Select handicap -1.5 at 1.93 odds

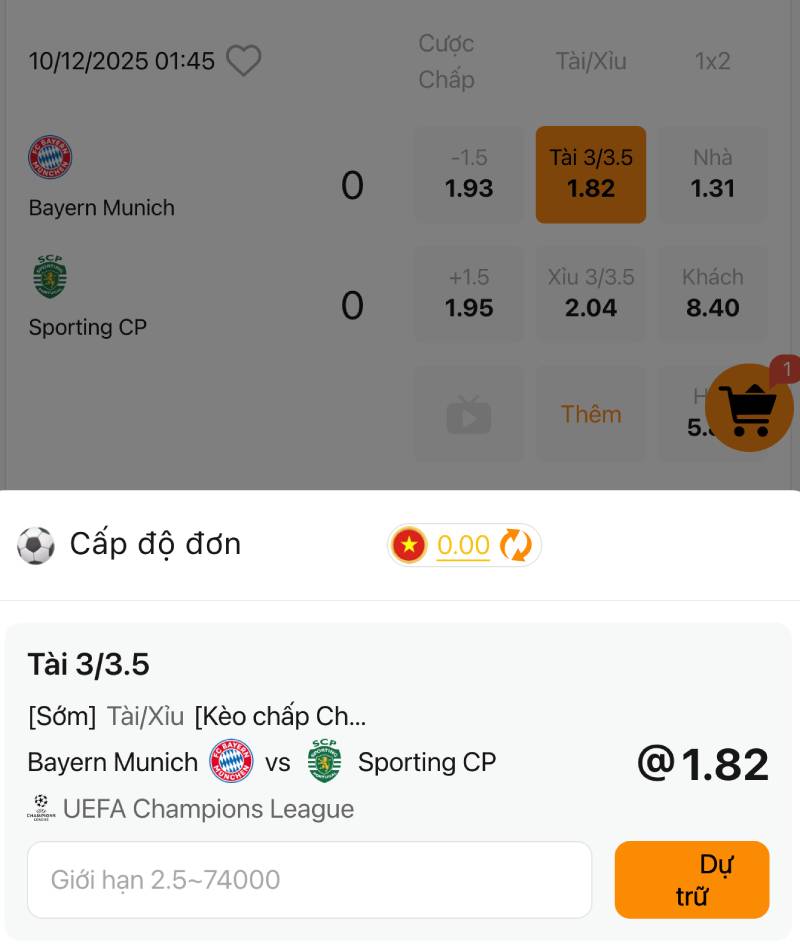(x=469, y=174)
